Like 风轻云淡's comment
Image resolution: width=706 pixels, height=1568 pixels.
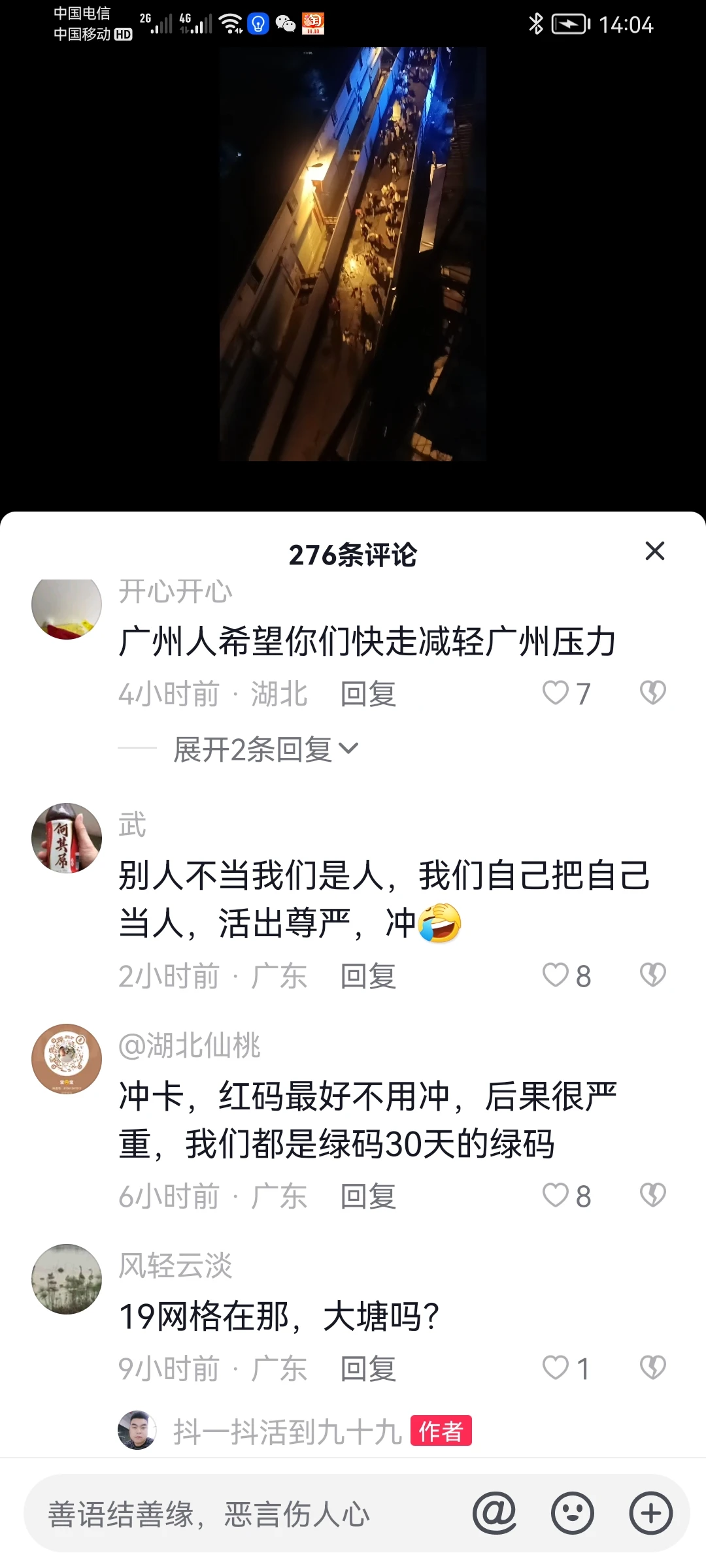click(x=556, y=1368)
